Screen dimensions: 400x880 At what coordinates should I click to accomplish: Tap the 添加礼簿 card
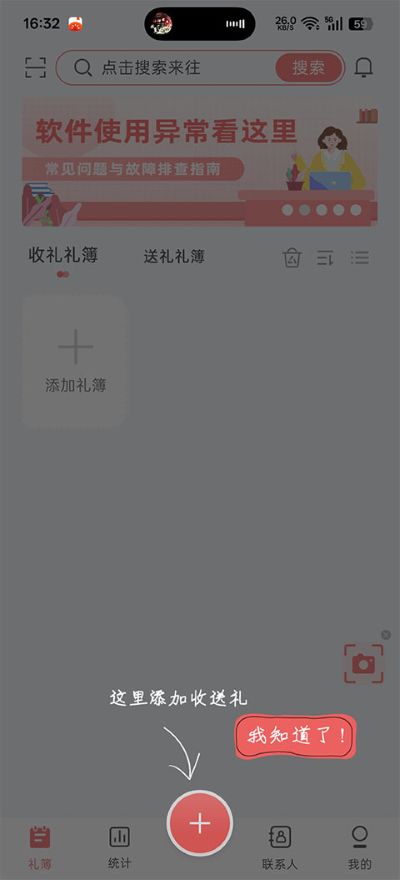pos(75,362)
